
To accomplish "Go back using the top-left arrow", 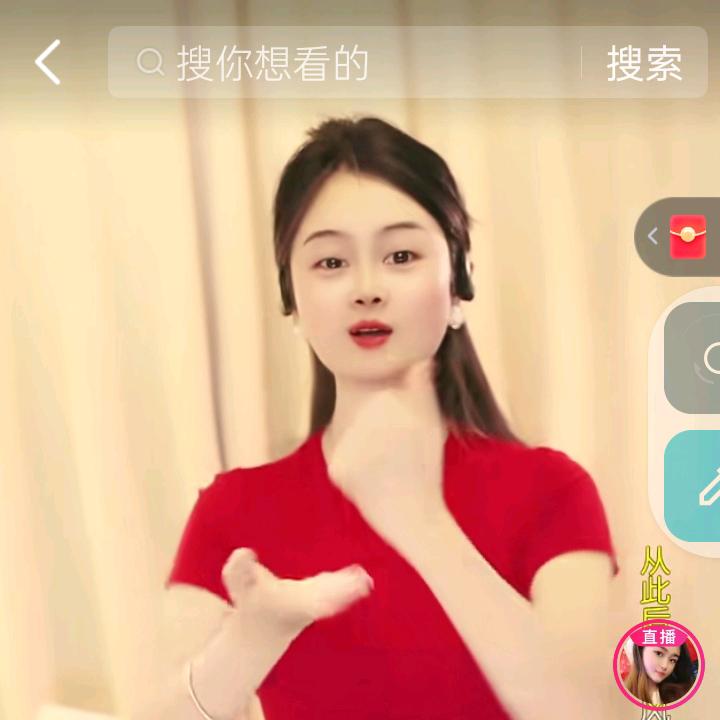I will click(x=47, y=63).
